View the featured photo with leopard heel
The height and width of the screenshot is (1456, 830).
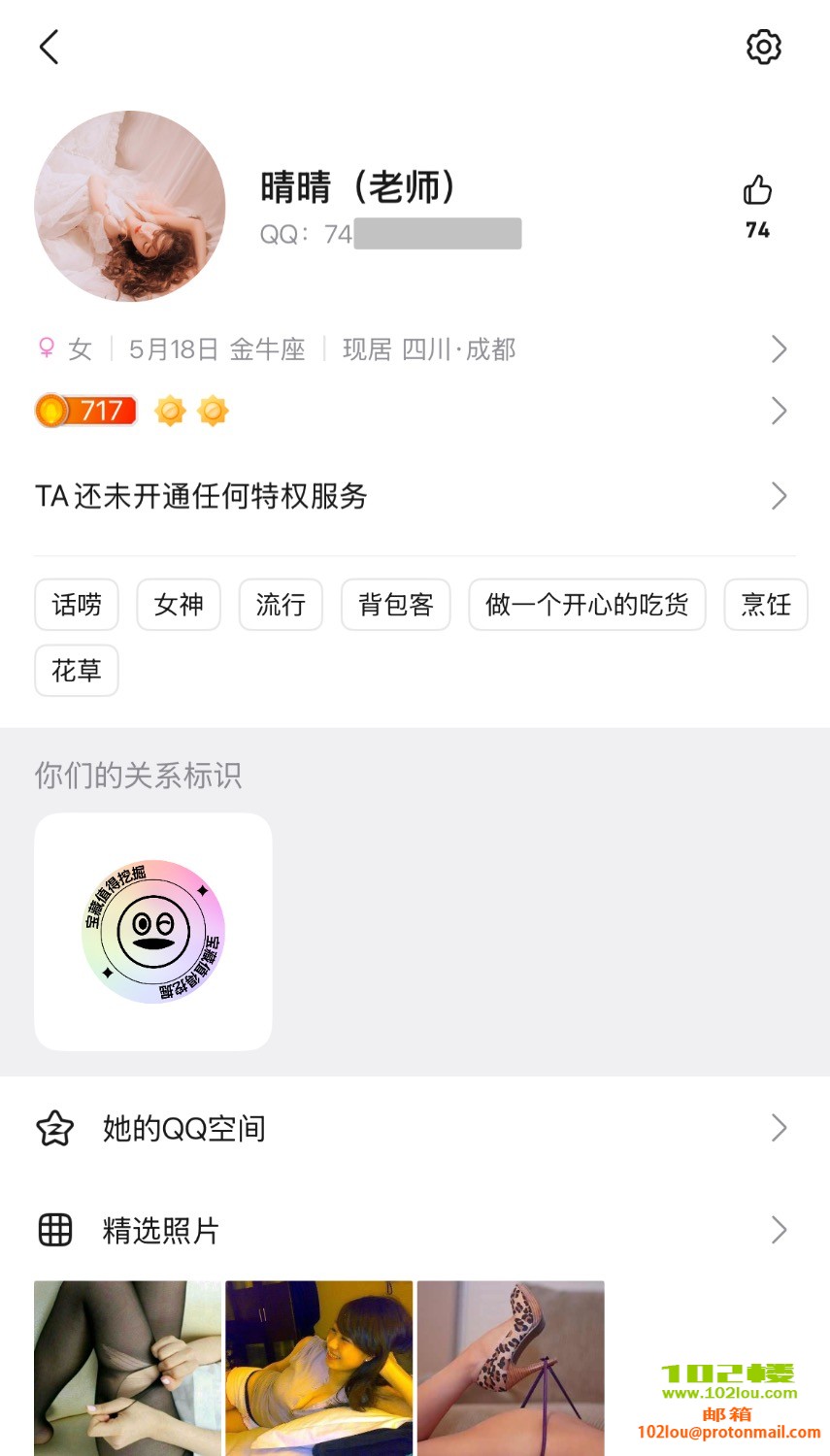[x=511, y=1368]
